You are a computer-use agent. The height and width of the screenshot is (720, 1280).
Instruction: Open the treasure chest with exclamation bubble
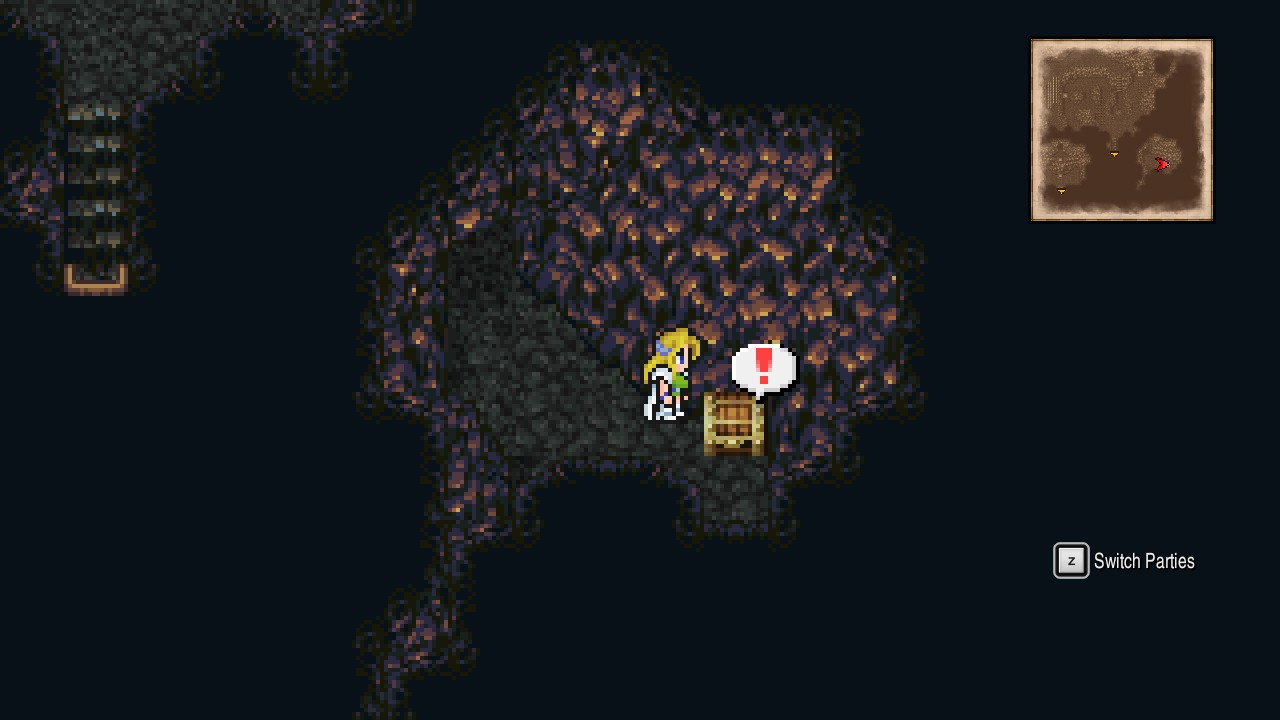[x=734, y=425]
